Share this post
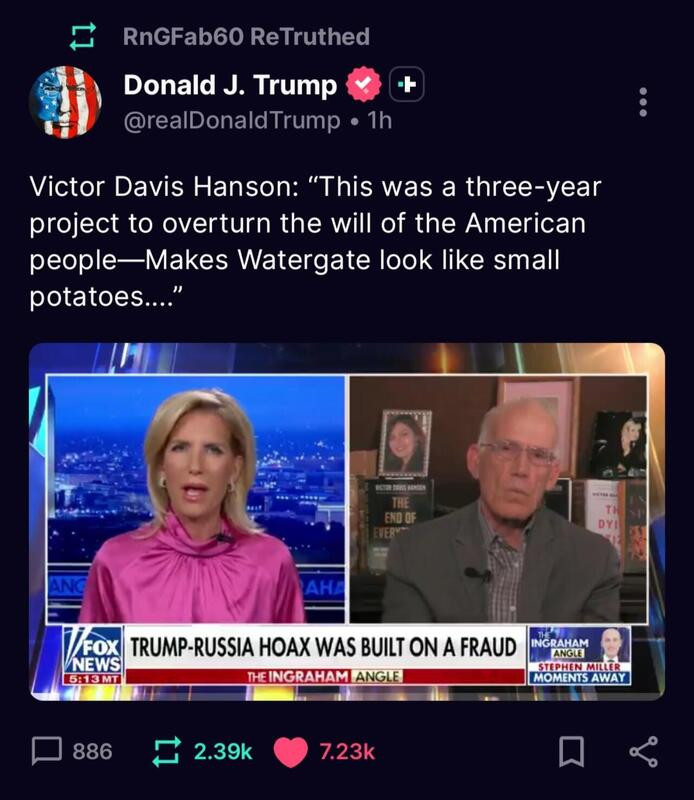This screenshot has width=694, height=800. pyautogui.click(x=643, y=750)
